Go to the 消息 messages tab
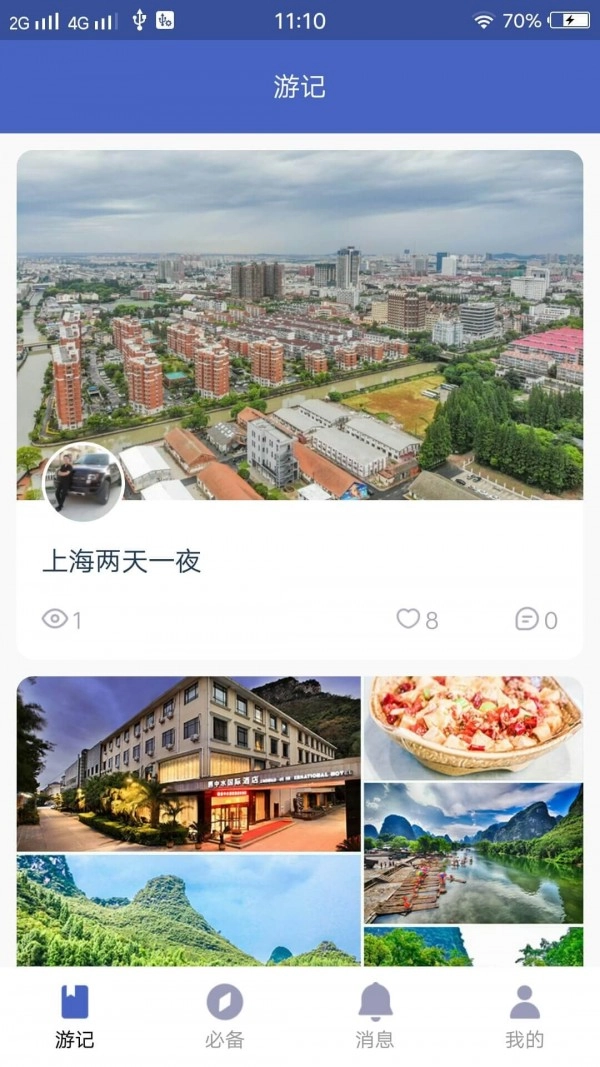Screen dimensions: 600x1067 point(375,1015)
